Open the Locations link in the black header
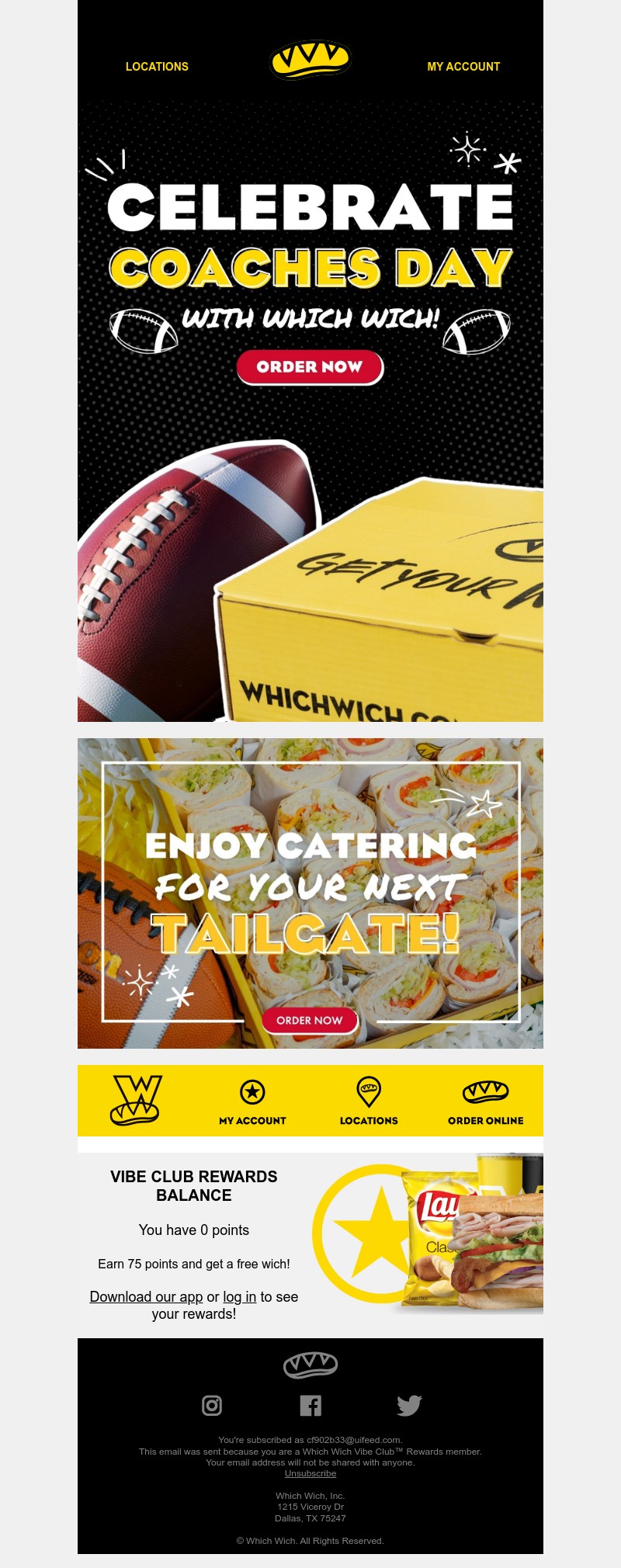Screen dimensions: 621x1568 [x=157, y=67]
